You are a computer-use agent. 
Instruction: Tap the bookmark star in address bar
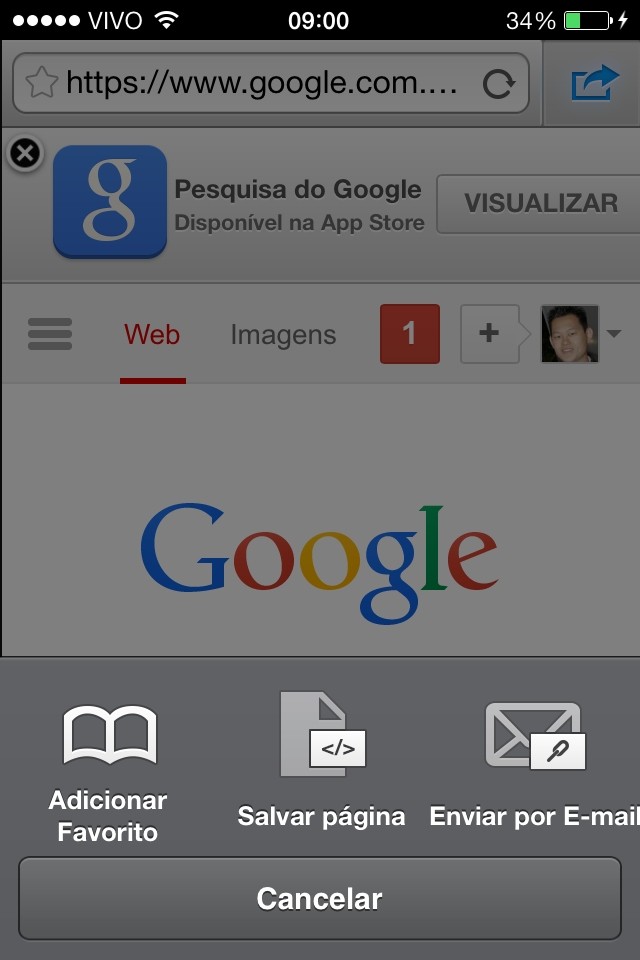(x=41, y=83)
